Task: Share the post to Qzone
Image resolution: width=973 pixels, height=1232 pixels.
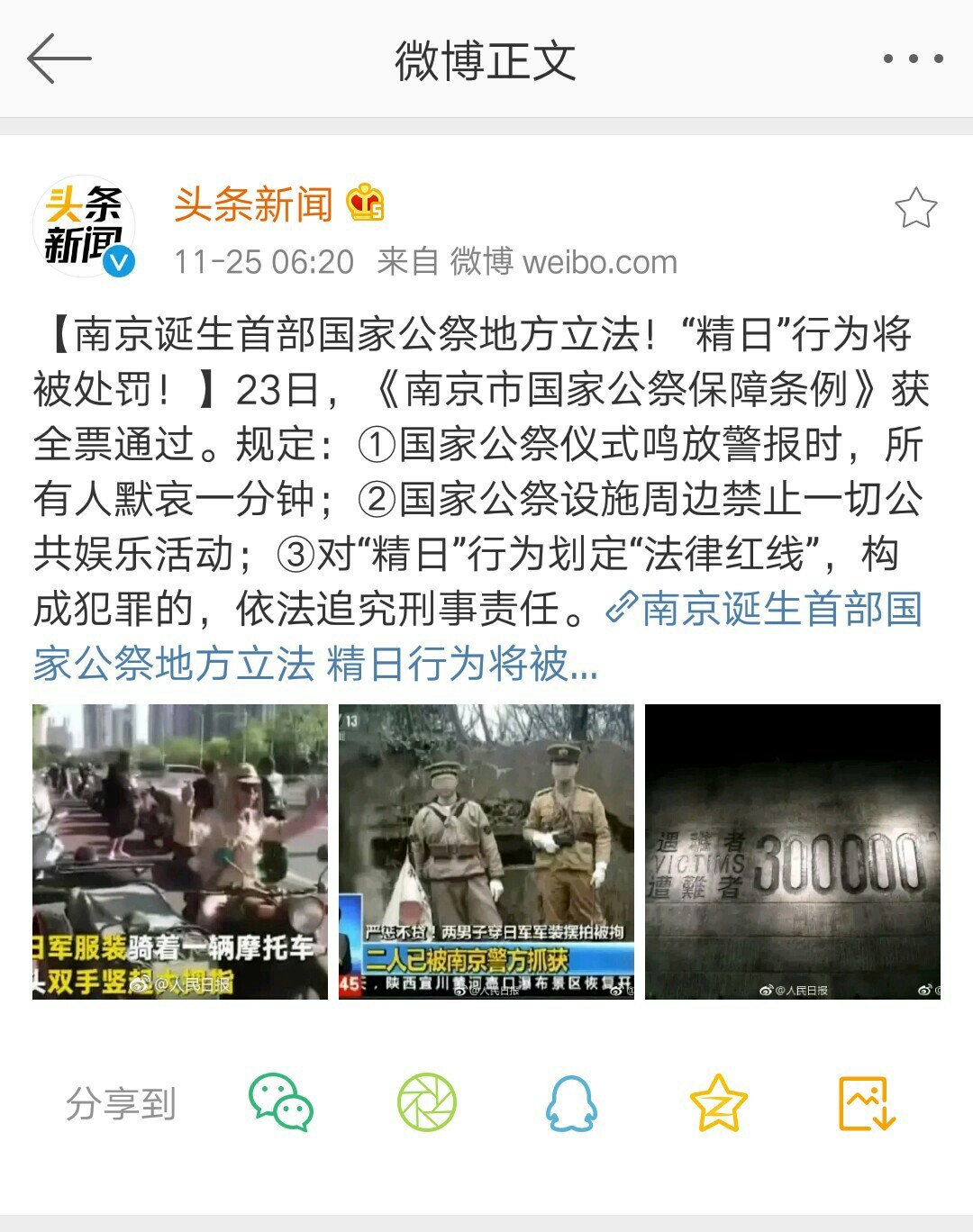Action: [x=718, y=1102]
